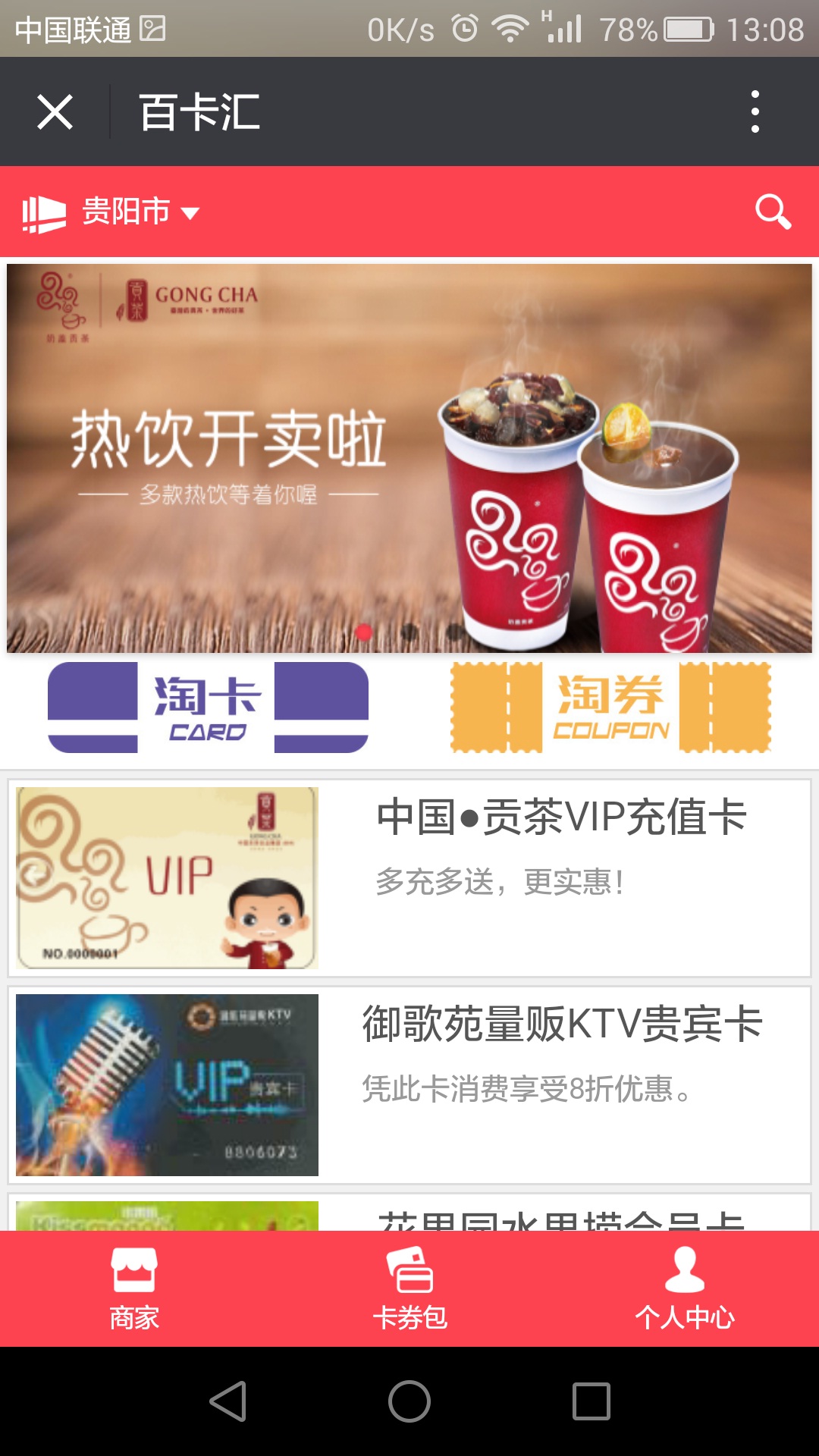
Task: Open the 淘券 COUPON section
Action: [x=610, y=708]
